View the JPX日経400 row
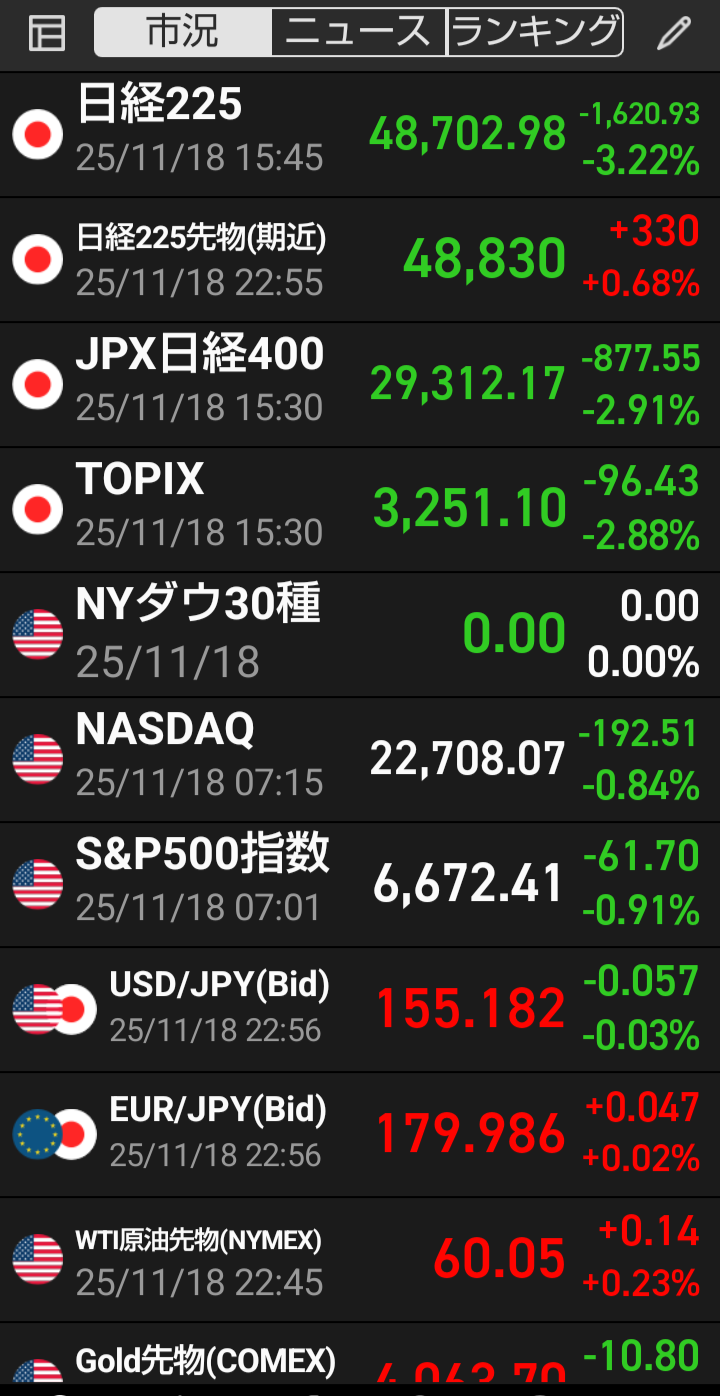This screenshot has width=720, height=1396. [360, 385]
